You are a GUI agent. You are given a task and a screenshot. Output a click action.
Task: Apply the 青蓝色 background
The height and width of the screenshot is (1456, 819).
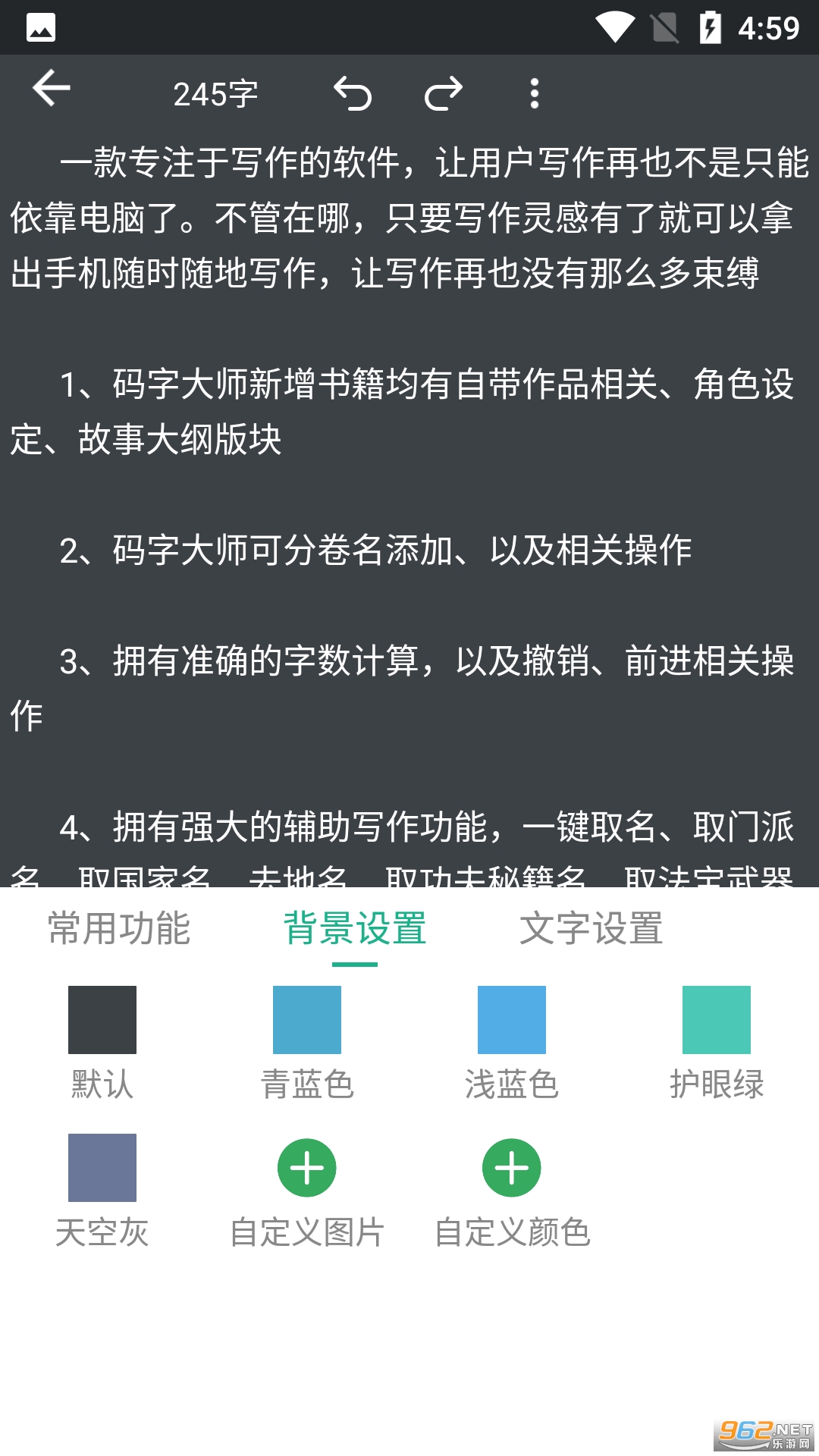pyautogui.click(x=307, y=1020)
